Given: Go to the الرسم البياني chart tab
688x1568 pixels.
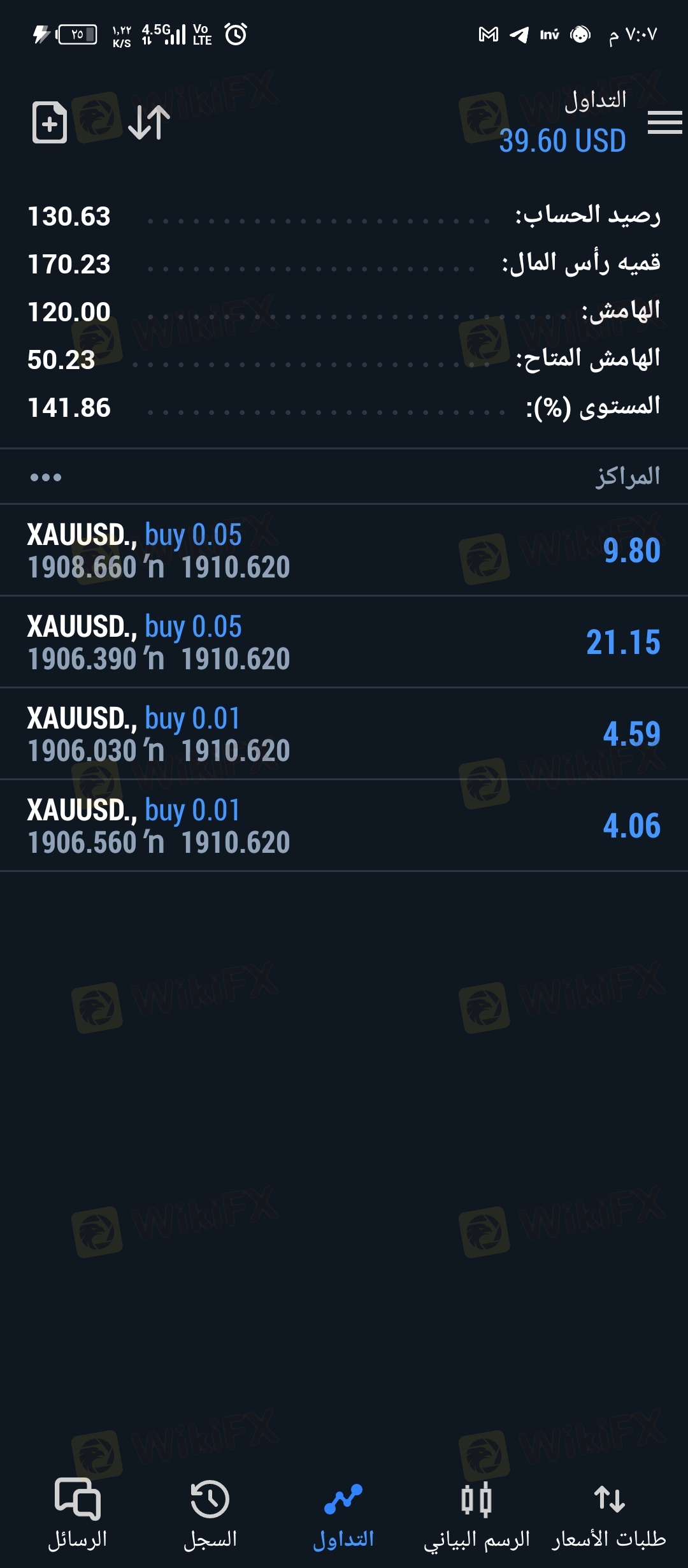Looking at the screenshot, I should pyautogui.click(x=477, y=1513).
